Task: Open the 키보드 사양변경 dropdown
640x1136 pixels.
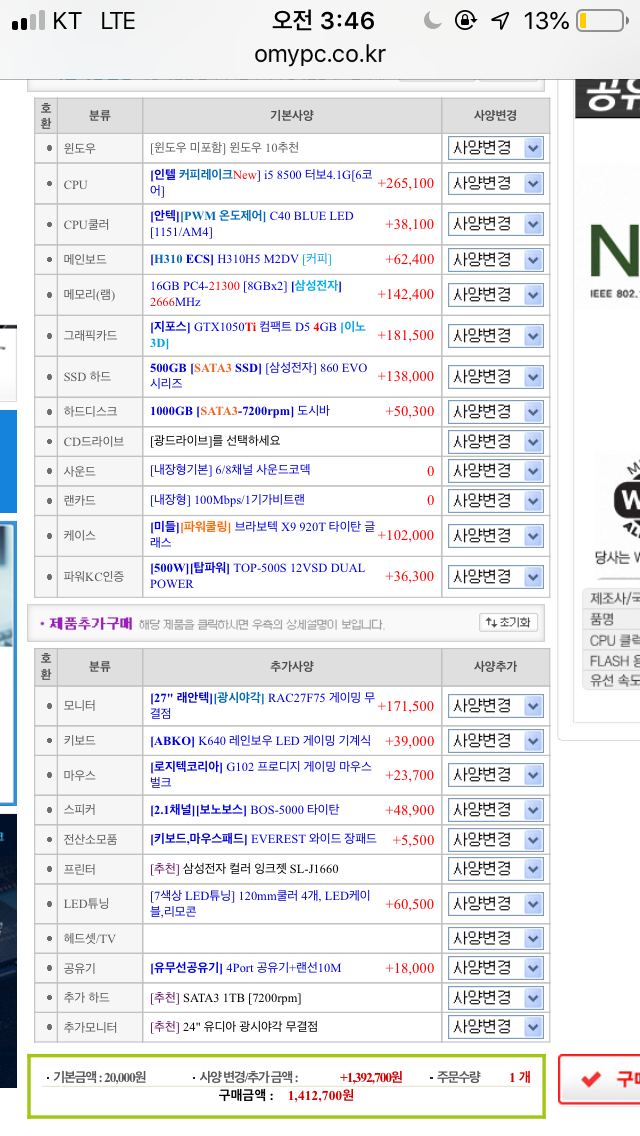Action: click(x=496, y=741)
